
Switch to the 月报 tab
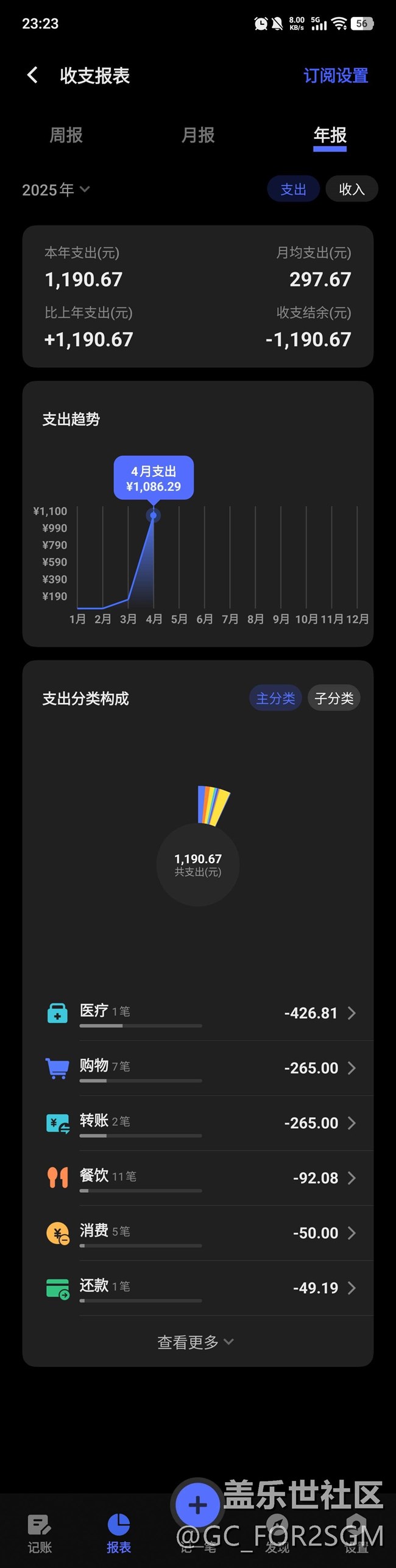(x=198, y=135)
